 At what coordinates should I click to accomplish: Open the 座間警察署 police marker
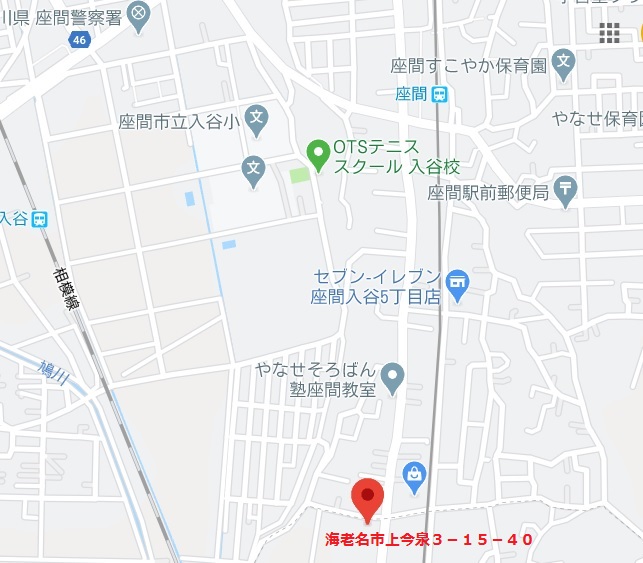click(x=140, y=14)
